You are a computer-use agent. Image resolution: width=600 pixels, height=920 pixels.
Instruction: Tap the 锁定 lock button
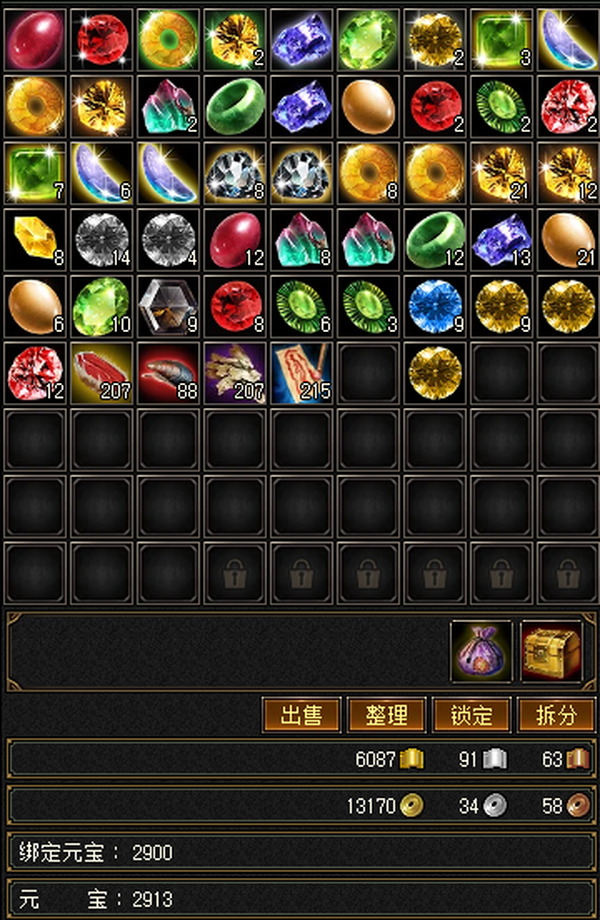[x=472, y=715]
